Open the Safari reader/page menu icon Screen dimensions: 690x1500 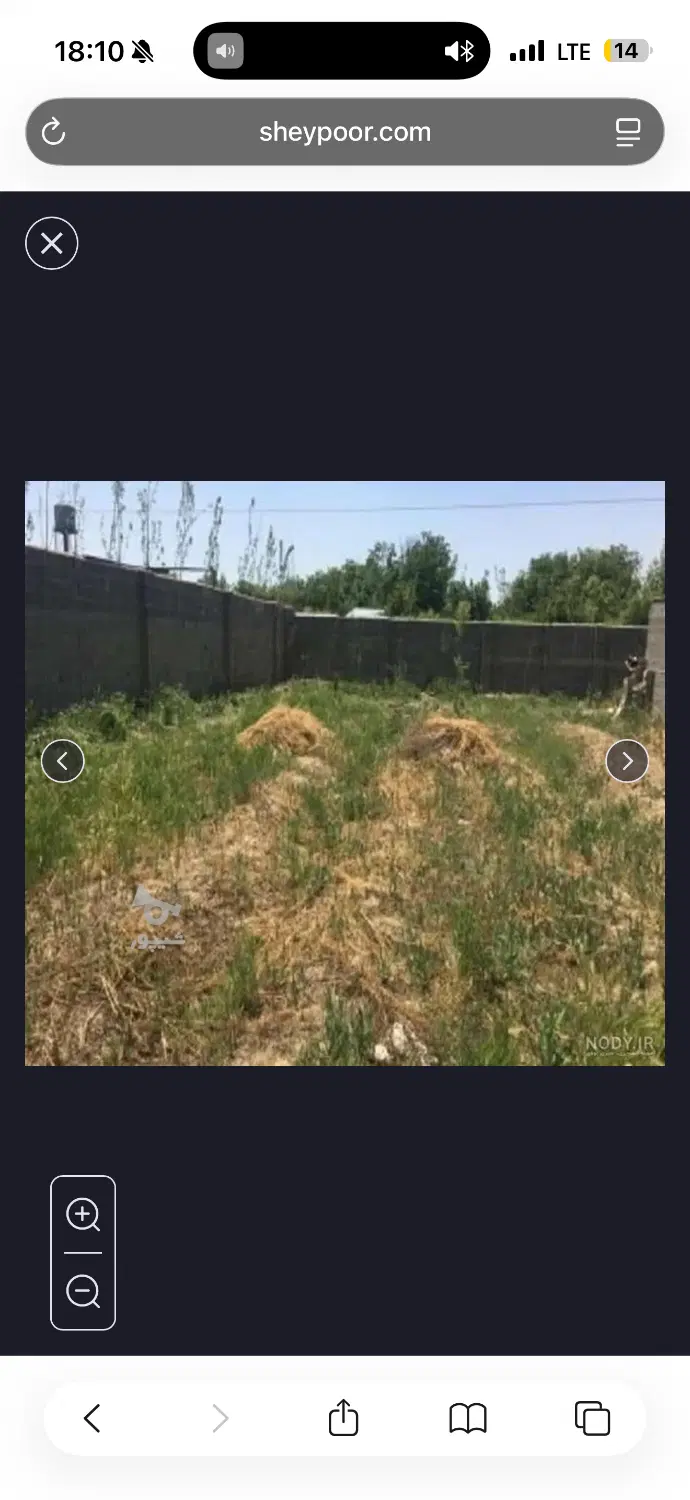(x=628, y=132)
